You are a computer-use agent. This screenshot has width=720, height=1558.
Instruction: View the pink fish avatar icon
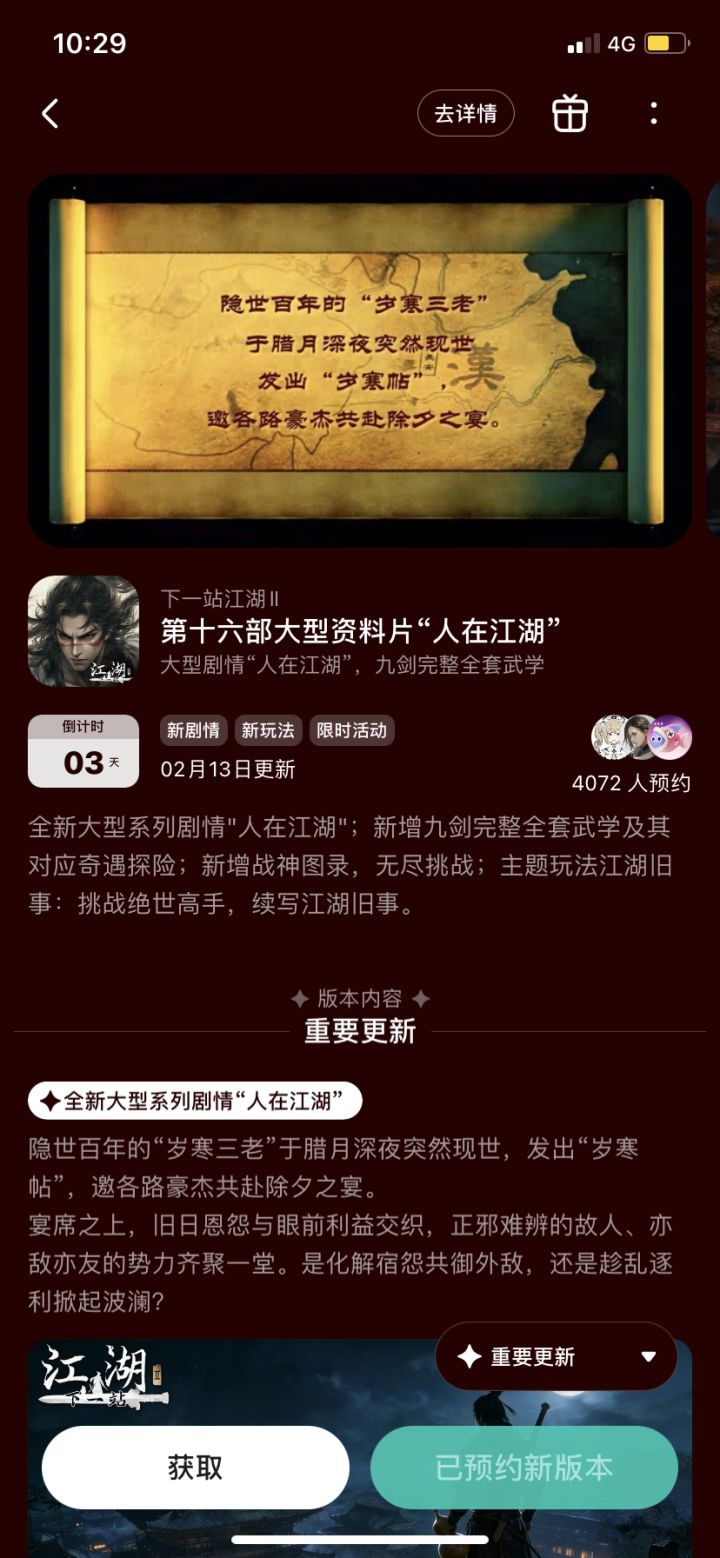click(672, 738)
